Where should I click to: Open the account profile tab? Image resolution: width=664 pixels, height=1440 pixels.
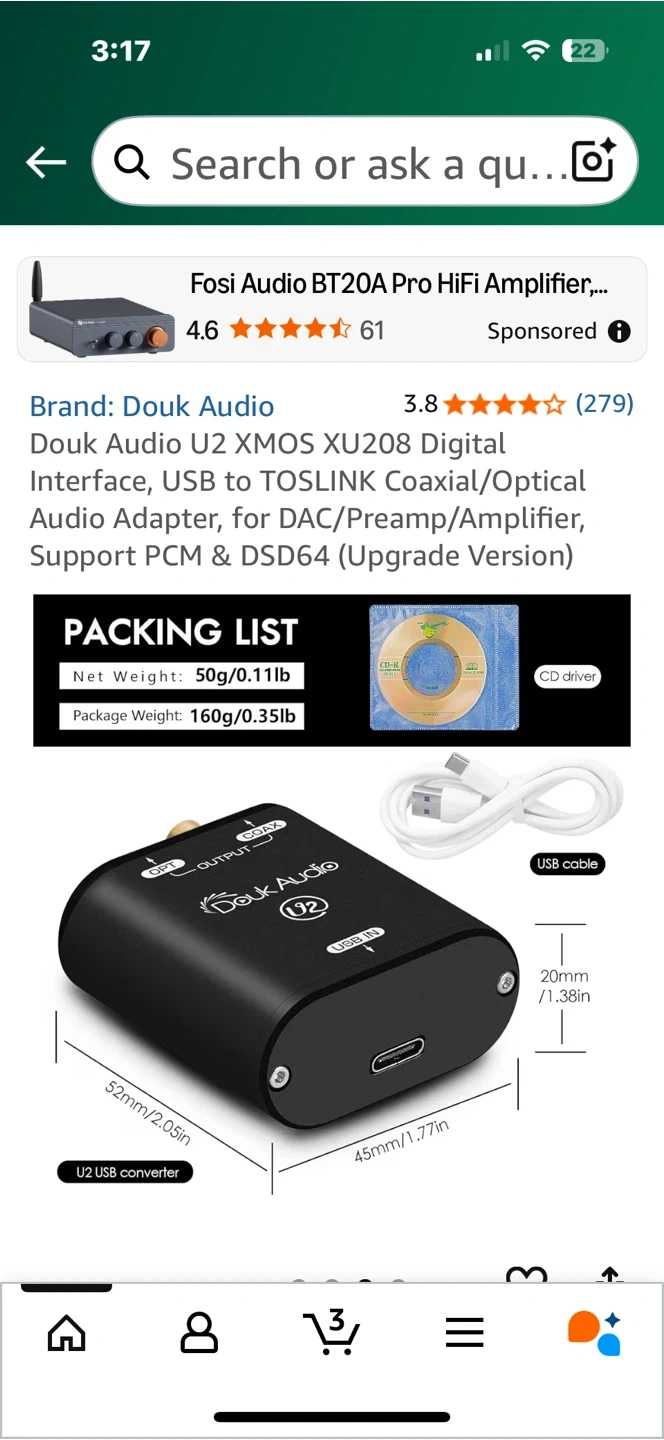(199, 1333)
